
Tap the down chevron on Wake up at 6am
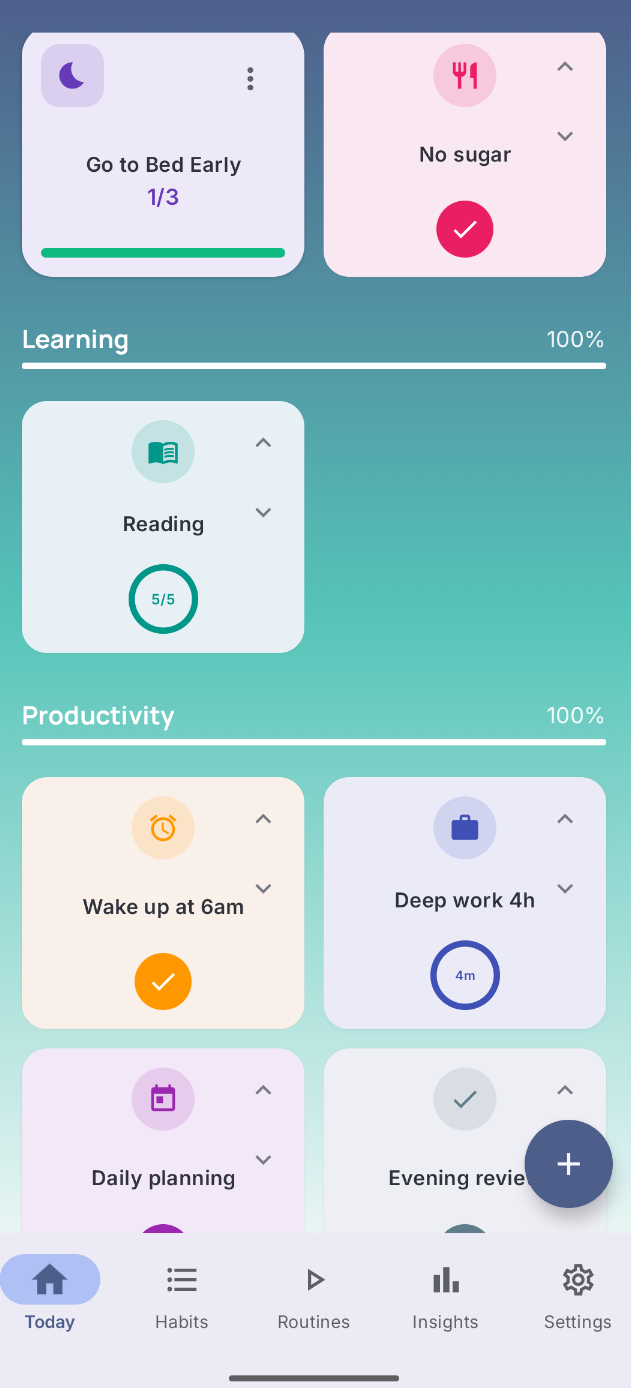[263, 888]
